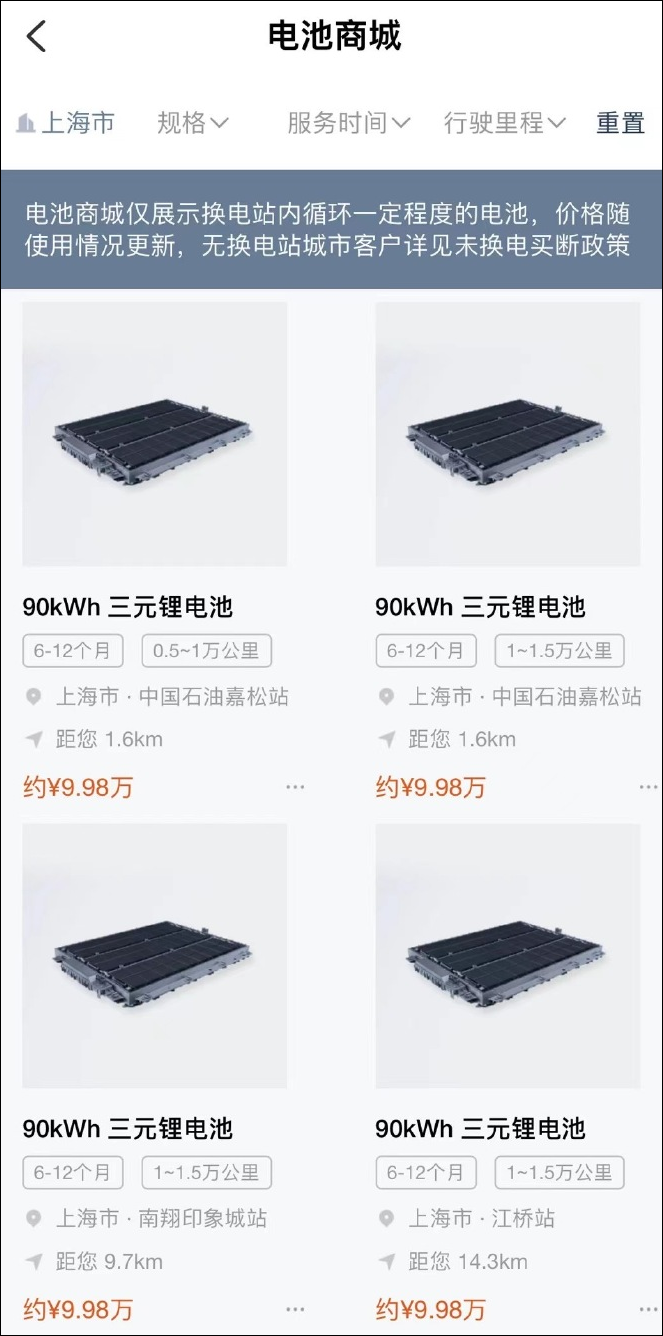Show more options for the 南翔印象城站 battery
Screen dimensions: 663x1336
[295, 1309]
